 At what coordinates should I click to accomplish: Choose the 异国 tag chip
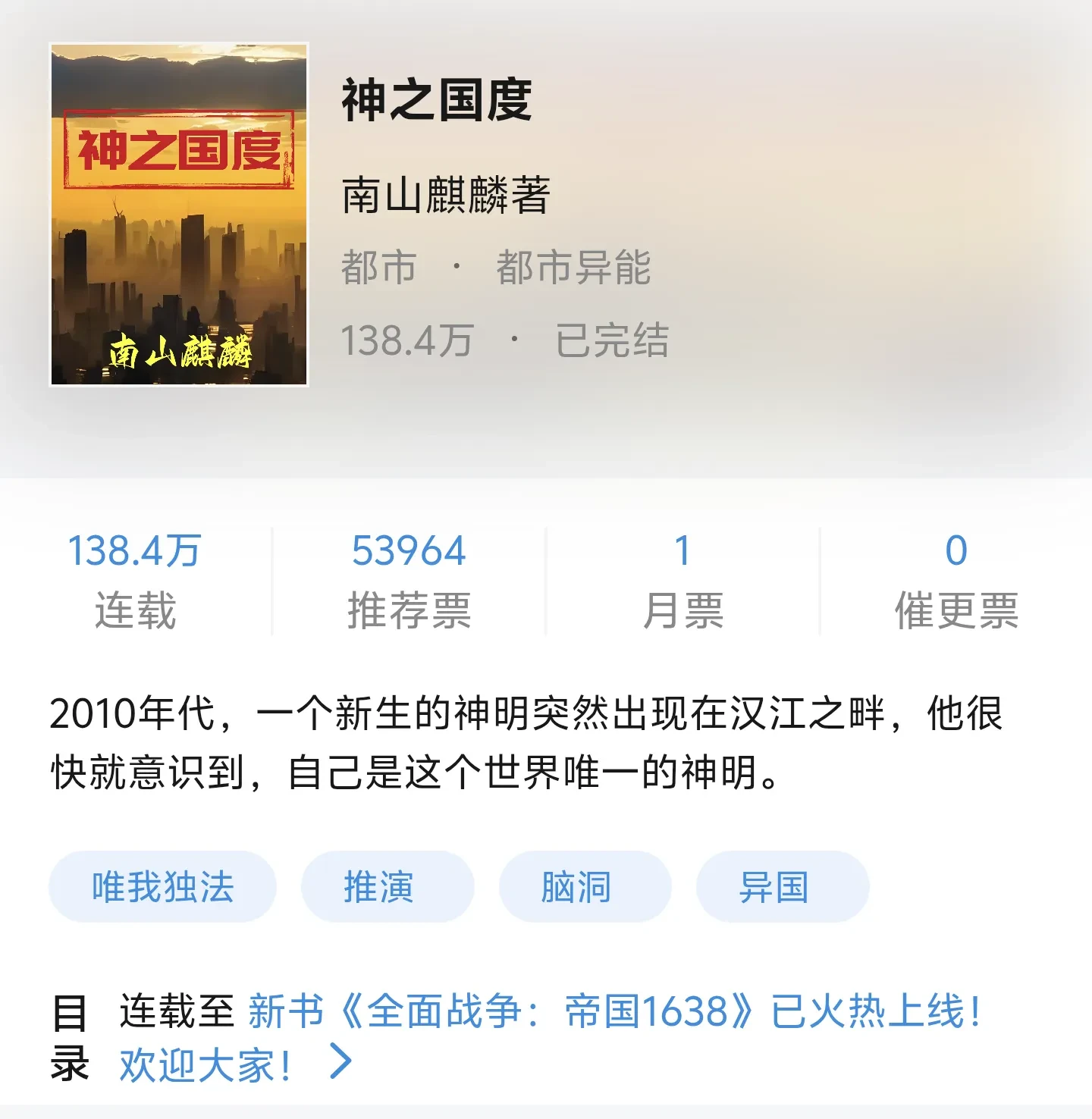click(782, 887)
